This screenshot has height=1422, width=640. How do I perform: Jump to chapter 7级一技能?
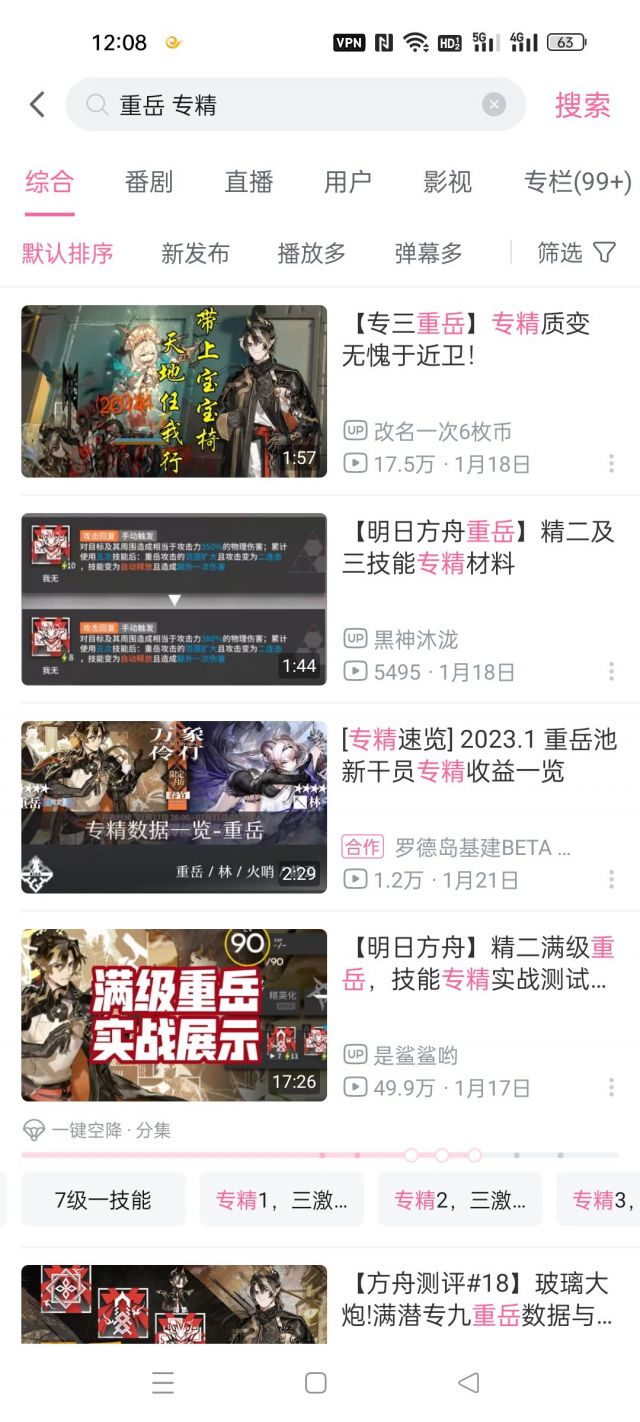click(x=103, y=1199)
